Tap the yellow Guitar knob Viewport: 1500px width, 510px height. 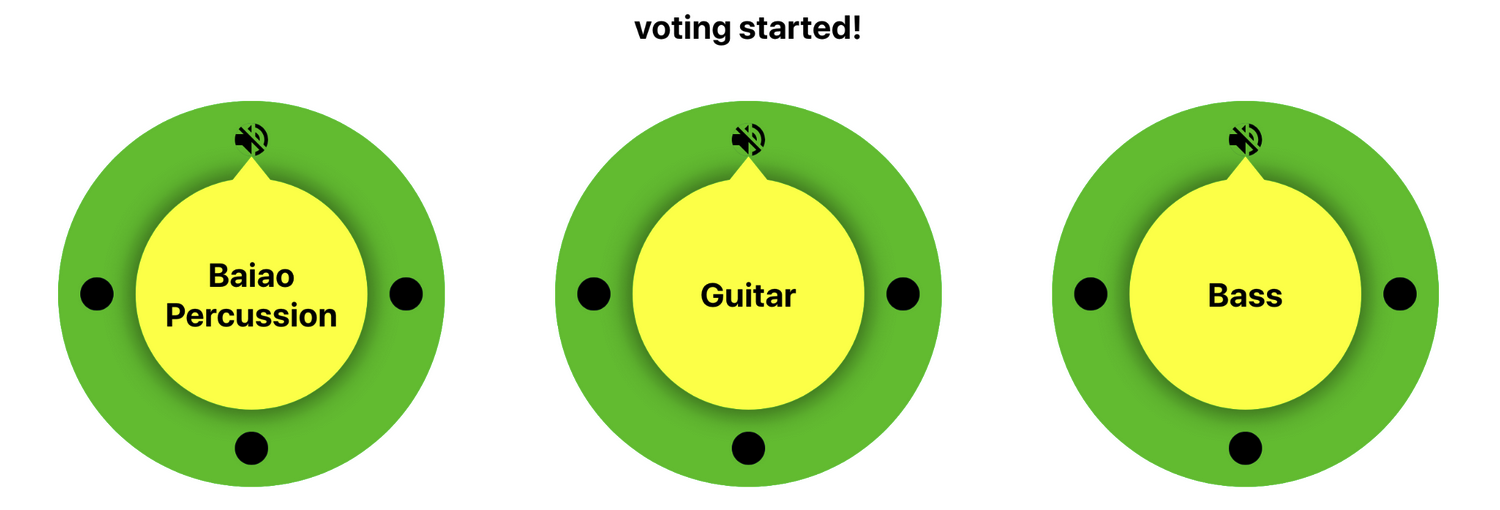click(748, 294)
